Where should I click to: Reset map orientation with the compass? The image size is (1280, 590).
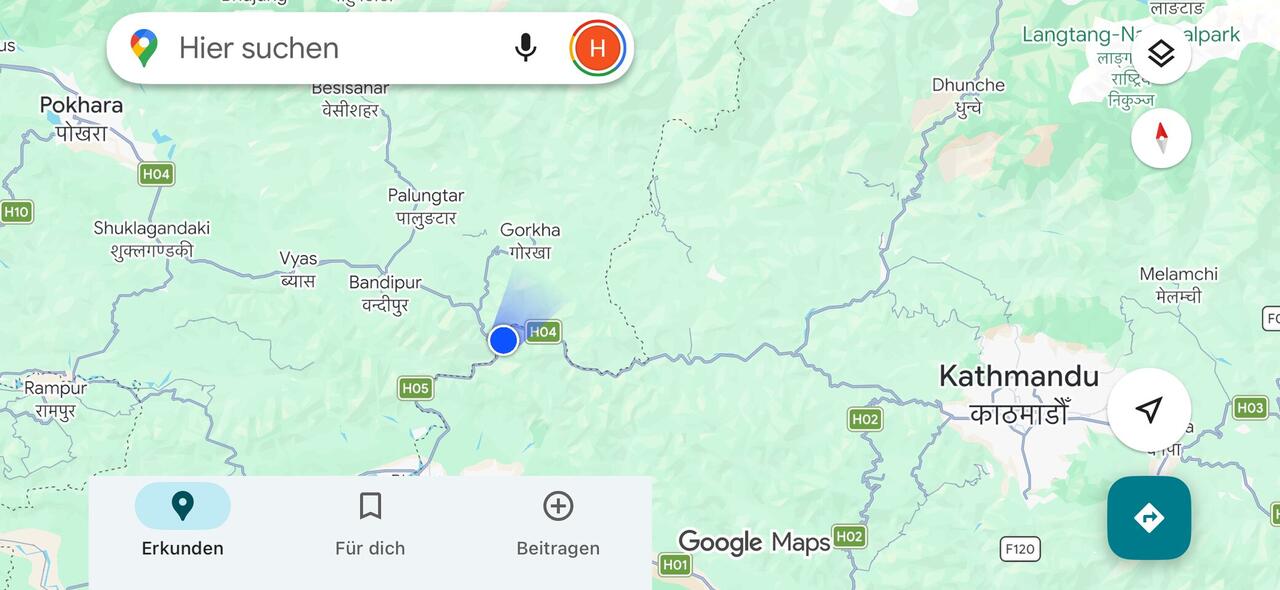pyautogui.click(x=1160, y=138)
